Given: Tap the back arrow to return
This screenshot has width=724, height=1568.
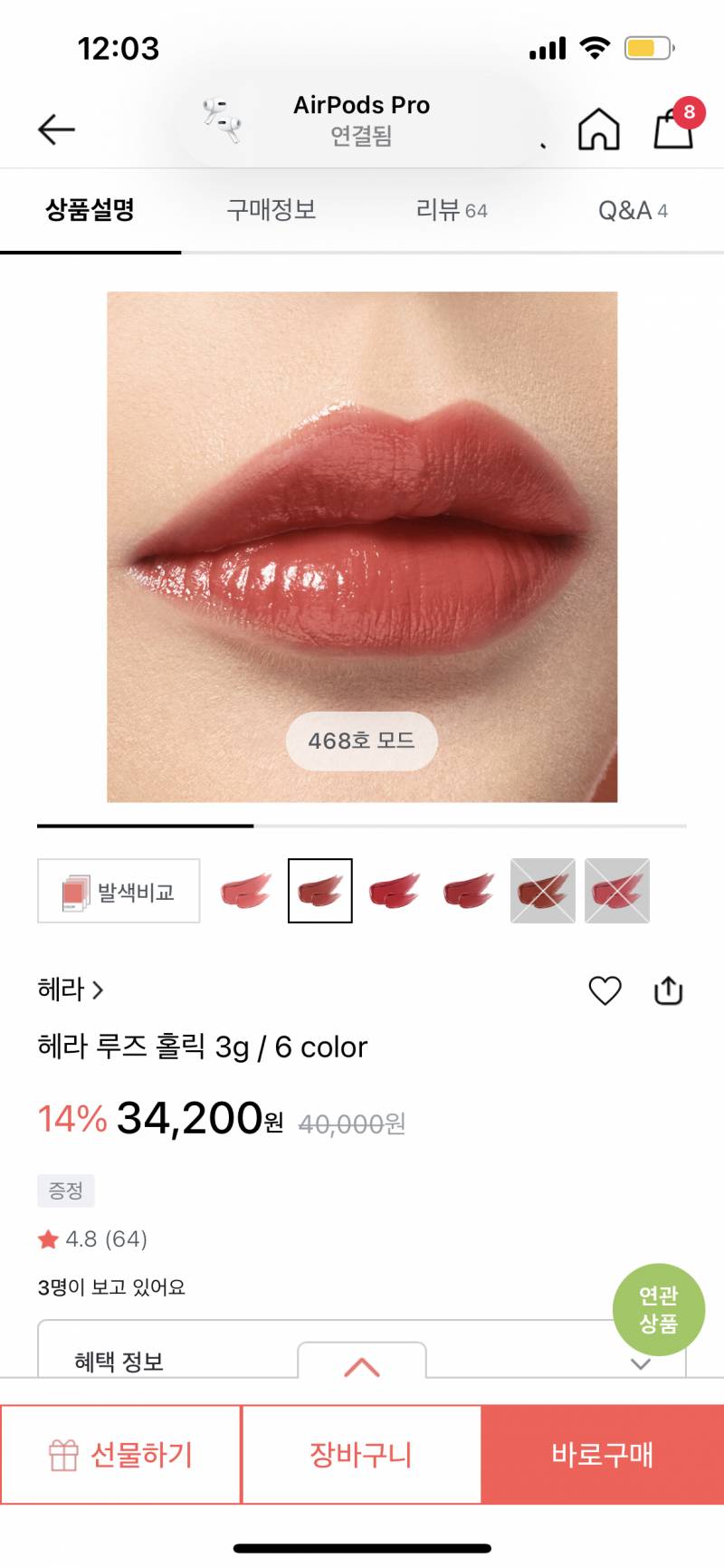Looking at the screenshot, I should (x=54, y=128).
